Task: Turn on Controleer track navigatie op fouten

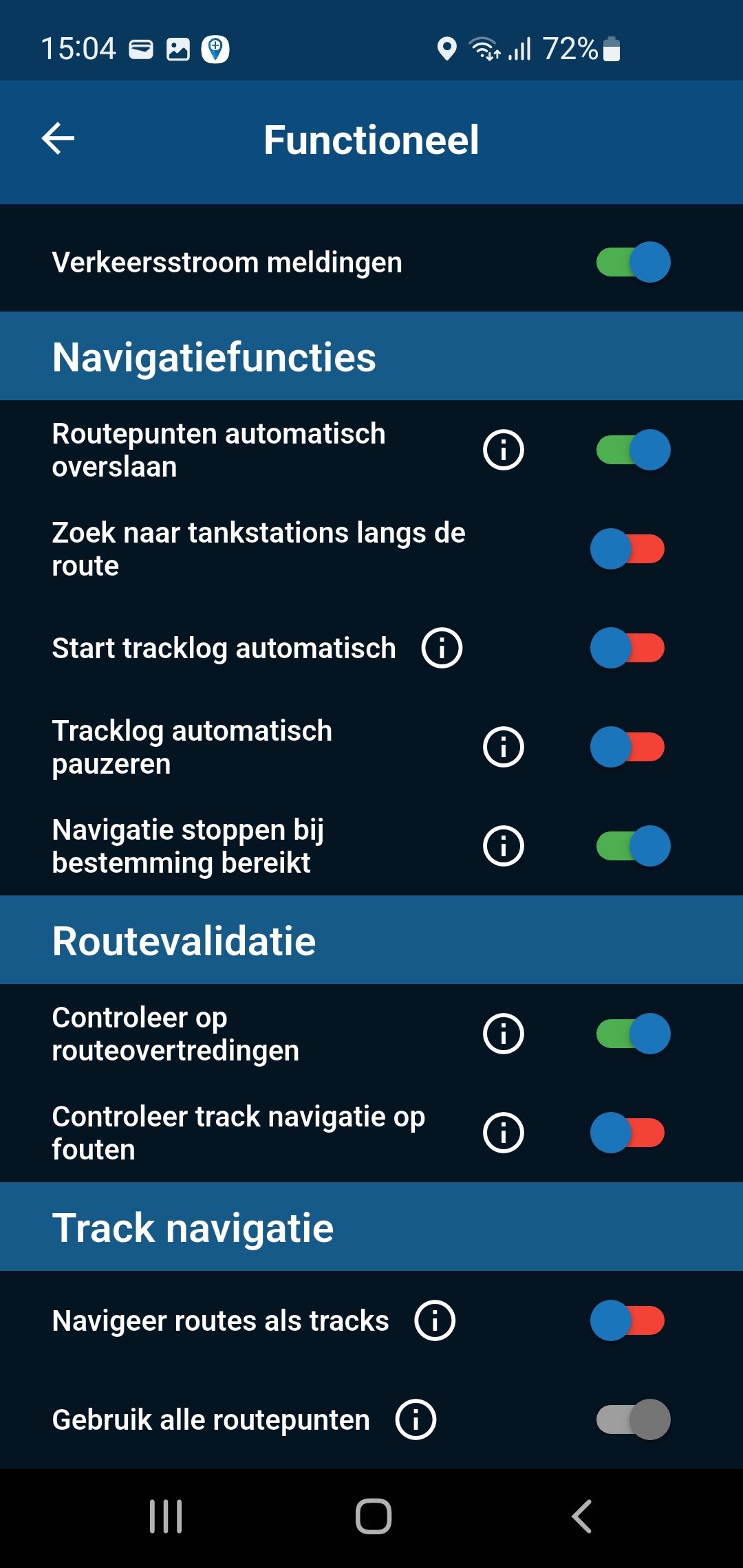Action: coord(627,1133)
